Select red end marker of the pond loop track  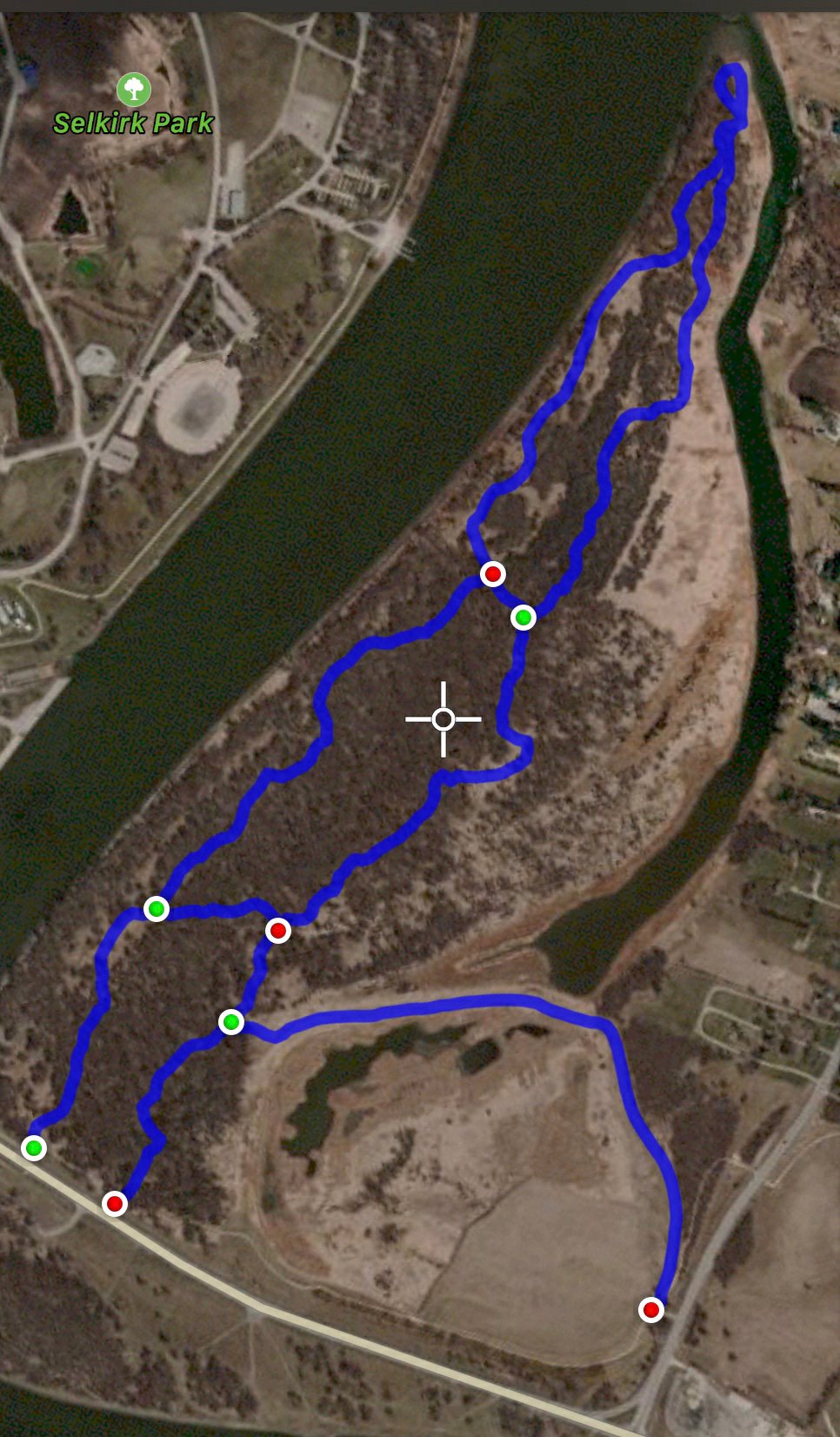[650, 1309]
